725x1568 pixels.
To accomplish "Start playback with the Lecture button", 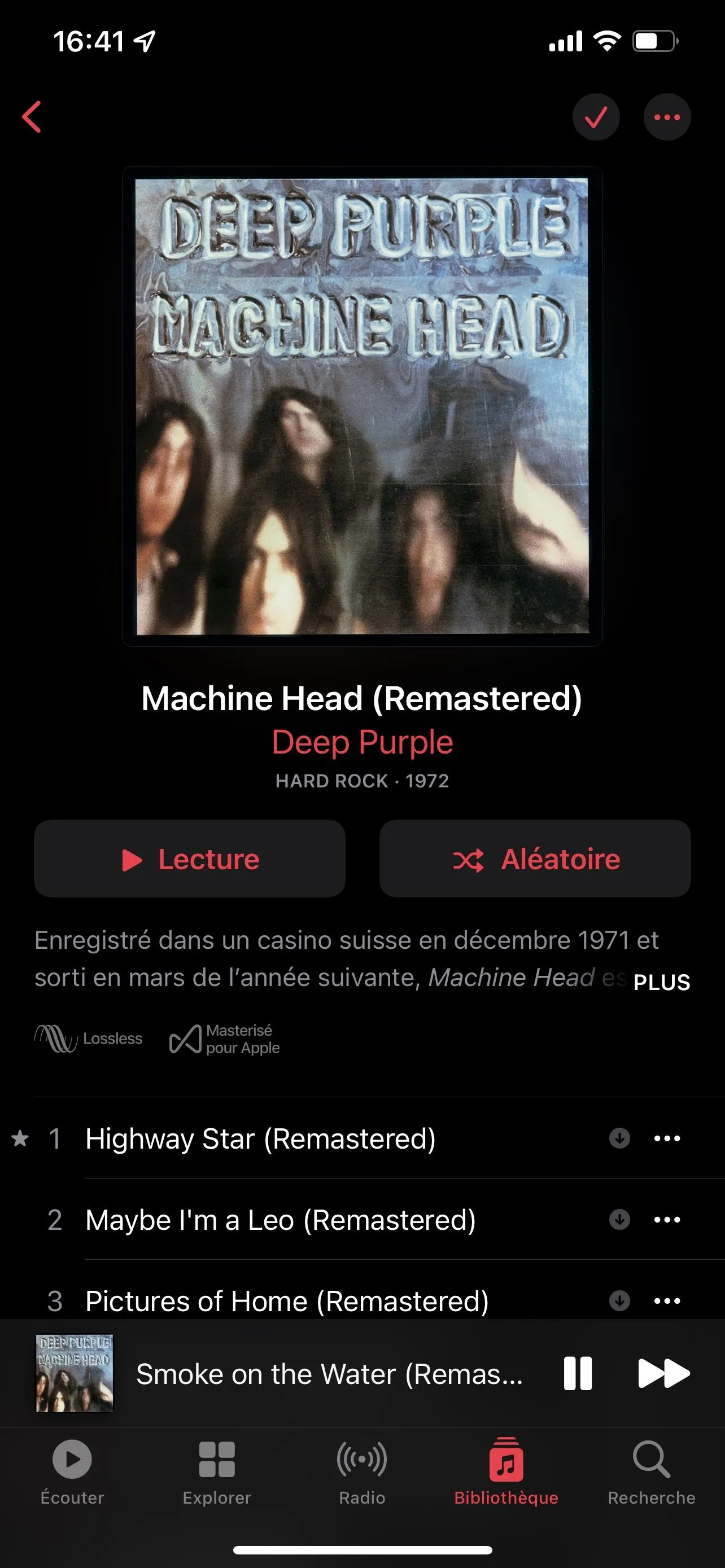I will click(189, 859).
